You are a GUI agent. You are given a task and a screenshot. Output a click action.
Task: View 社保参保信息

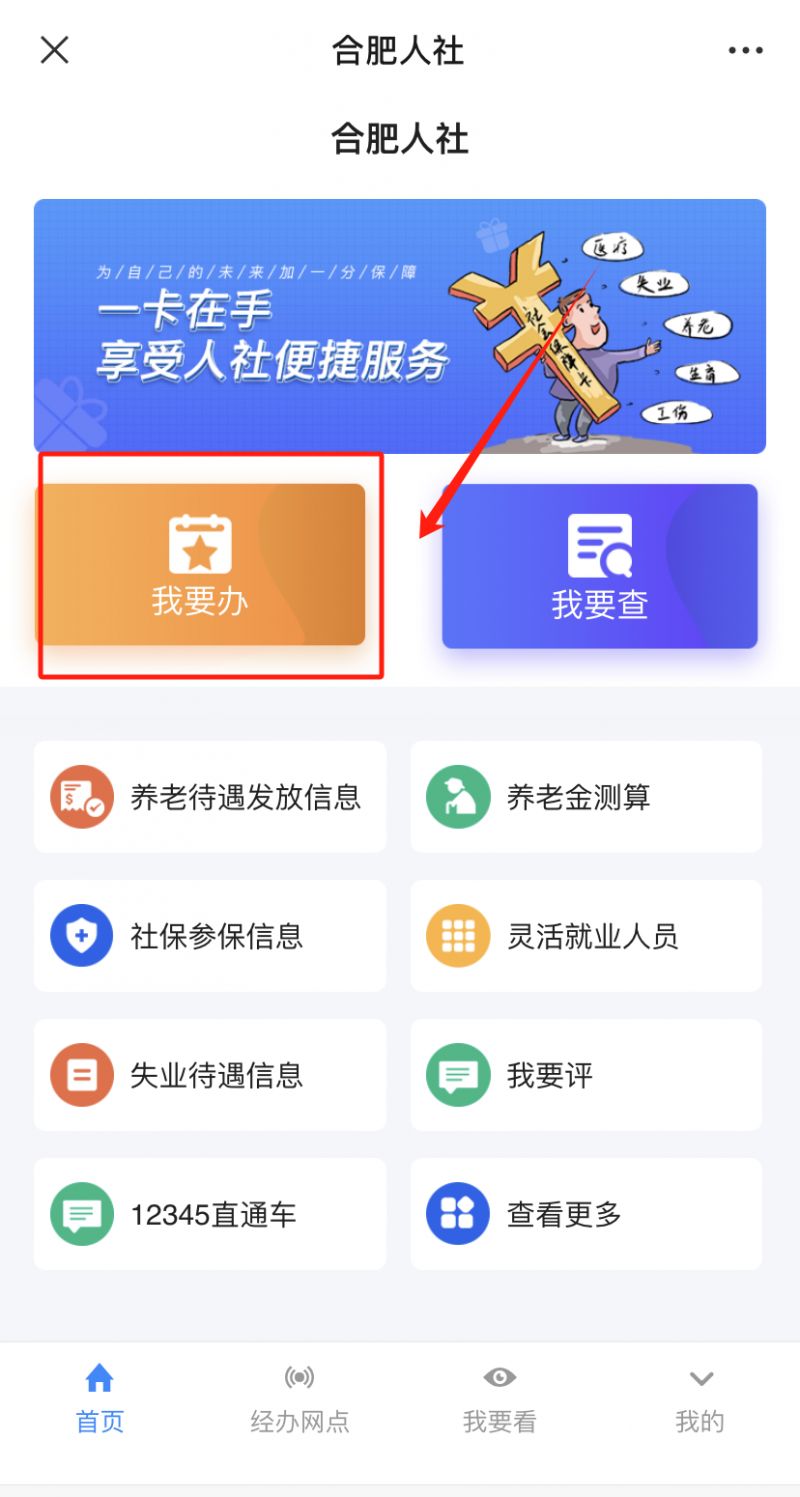pos(210,936)
